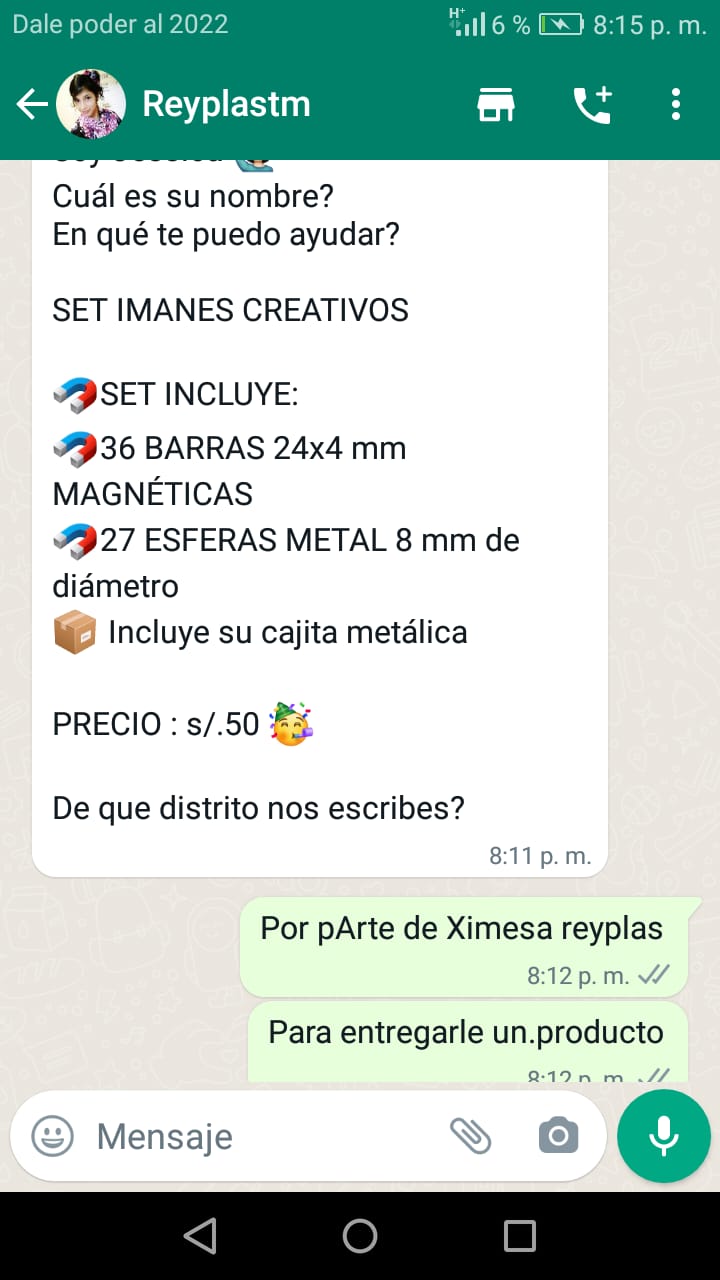
Task: Open the emoji picker
Action: pyautogui.click(x=53, y=1136)
